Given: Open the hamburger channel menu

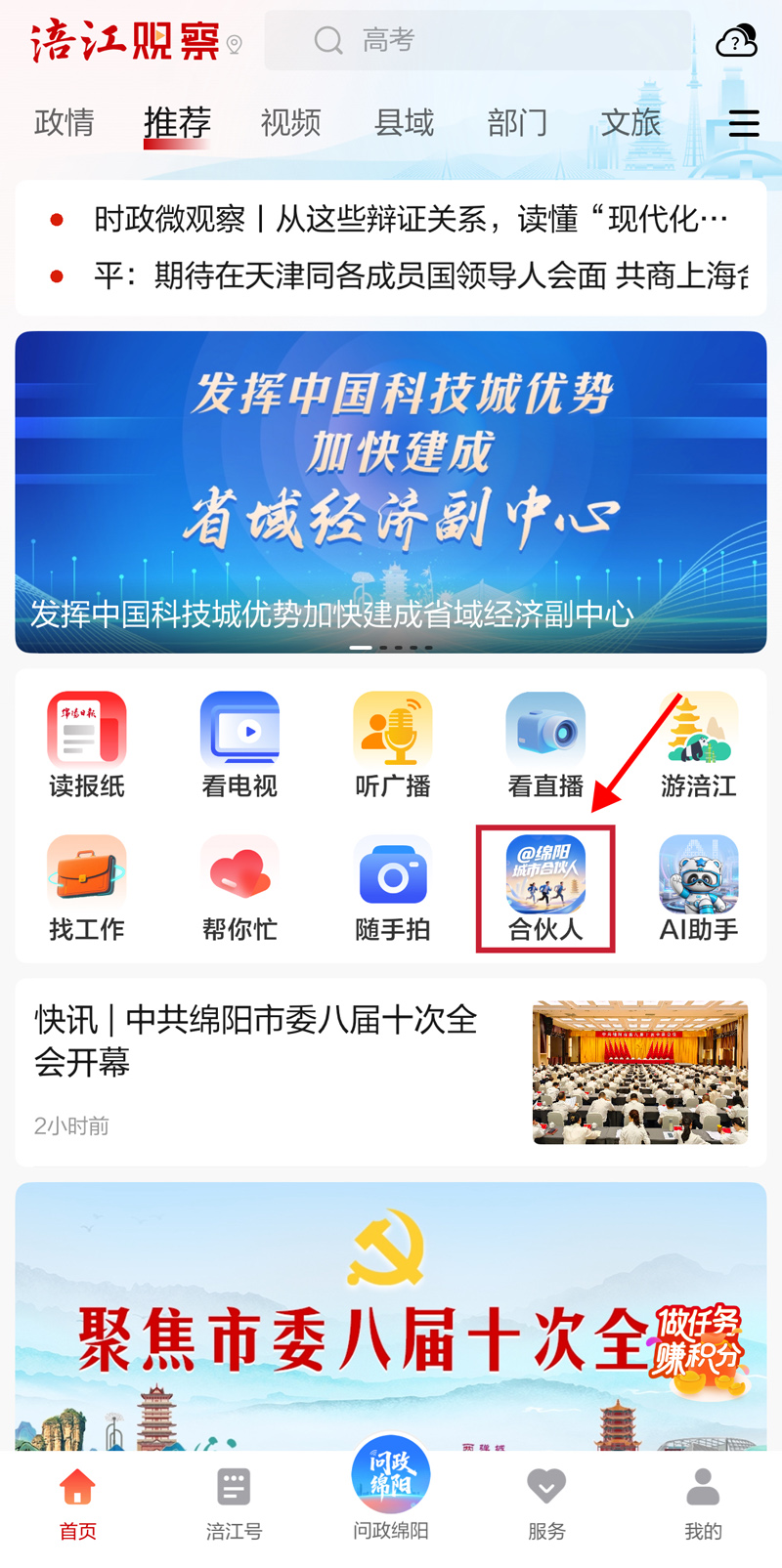Looking at the screenshot, I should [x=744, y=123].
